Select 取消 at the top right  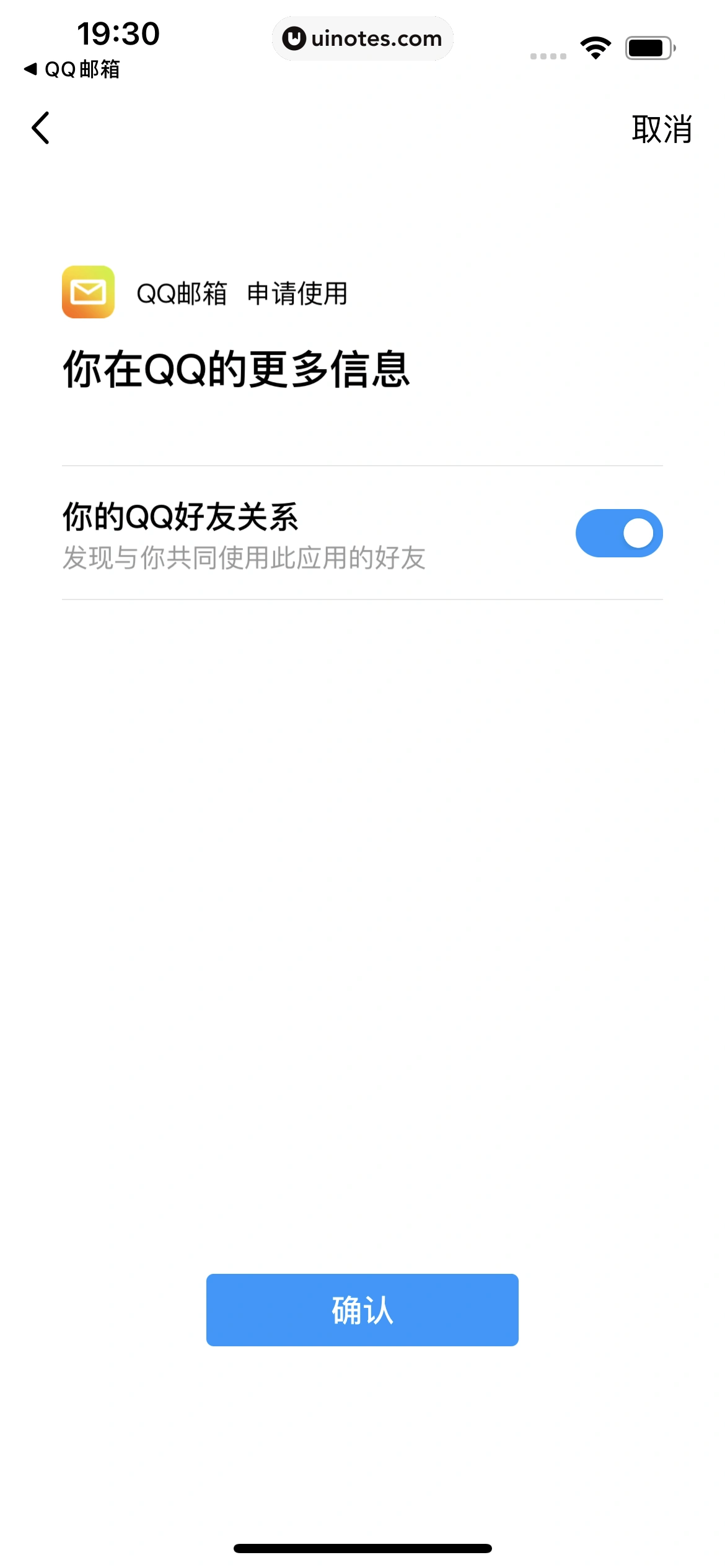661,129
